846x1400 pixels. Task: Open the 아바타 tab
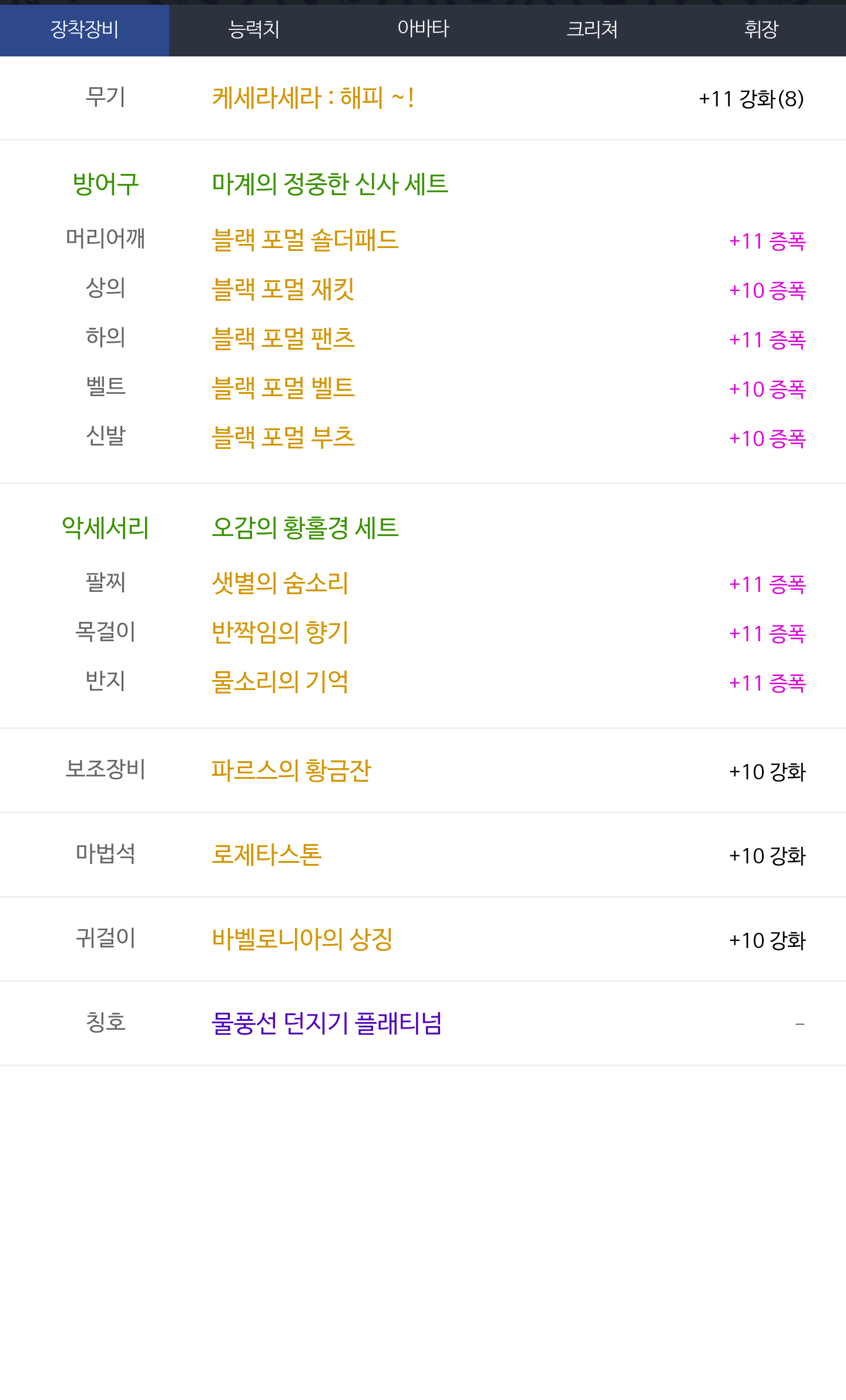point(423,29)
